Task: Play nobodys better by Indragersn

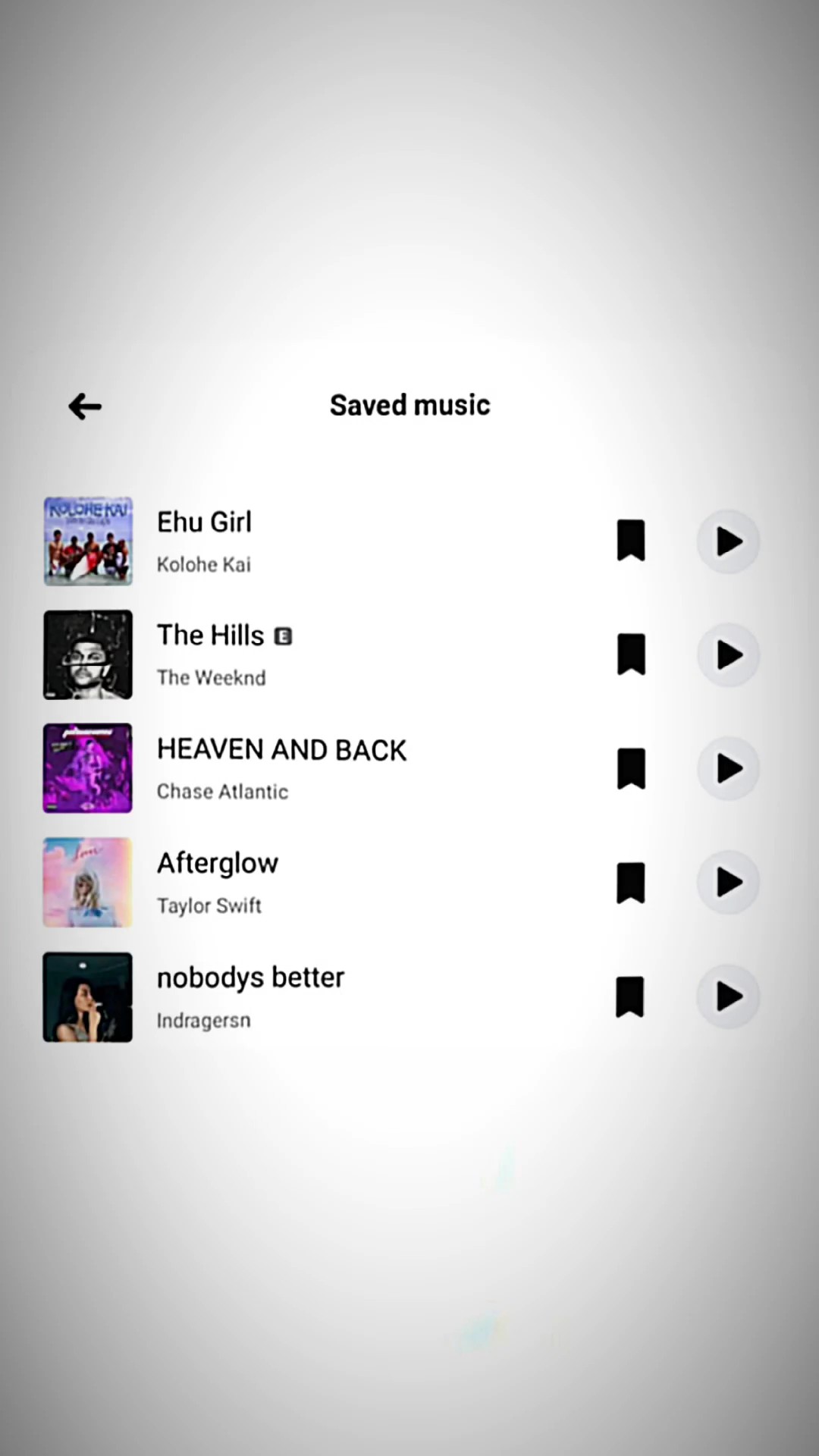Action: pos(728,996)
